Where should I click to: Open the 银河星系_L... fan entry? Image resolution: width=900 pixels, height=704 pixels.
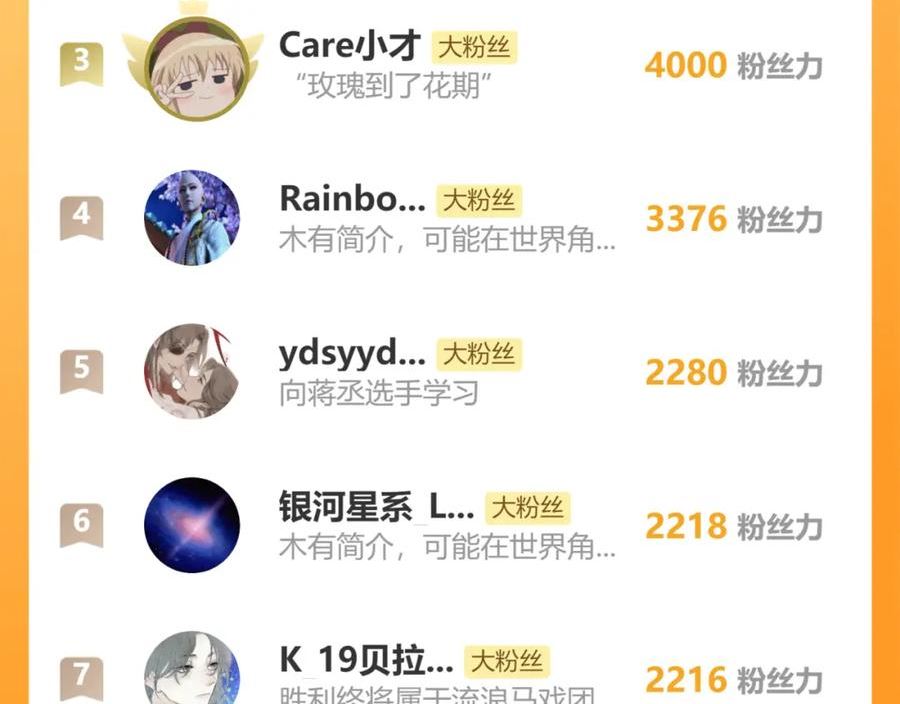(450, 526)
